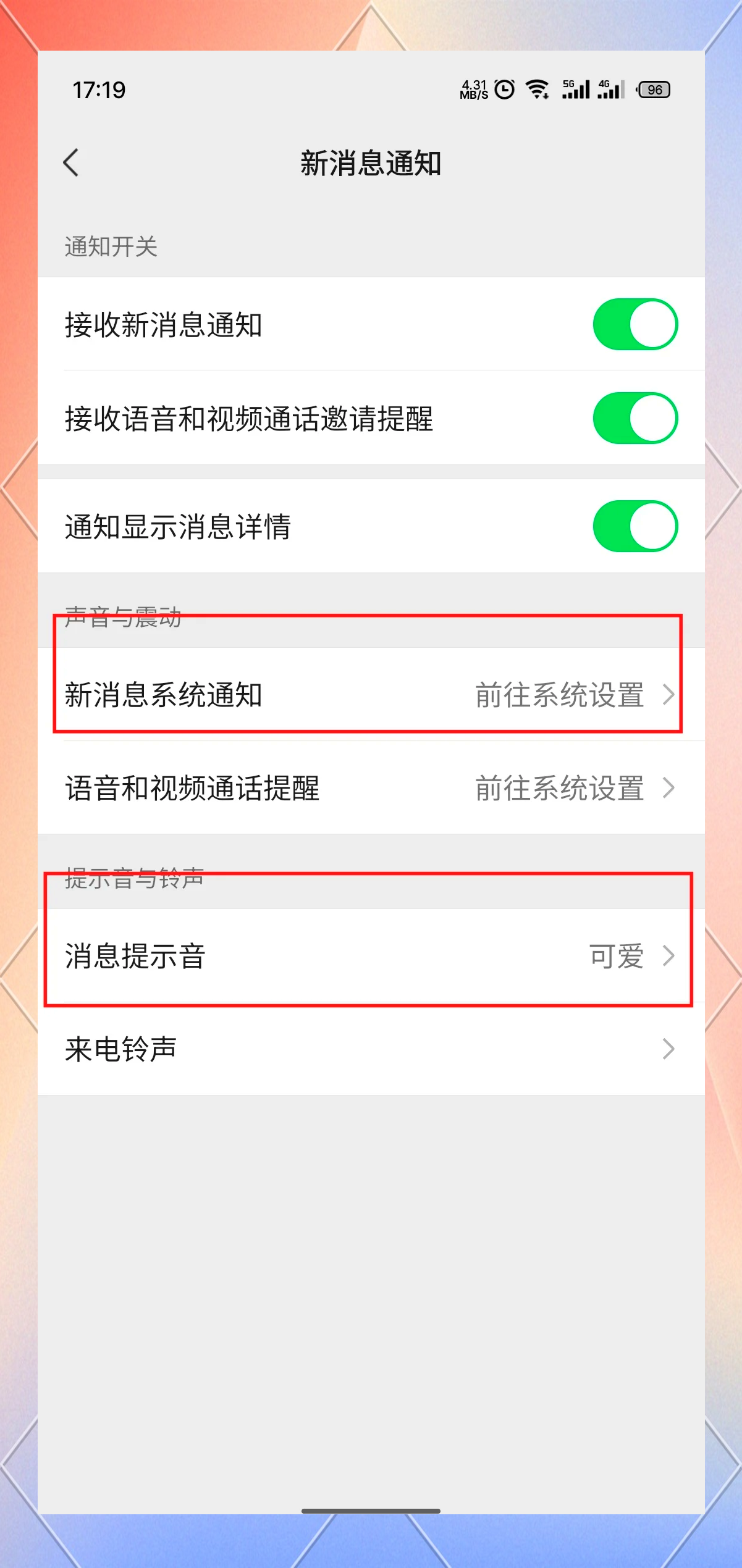Open 来电铃声 ringtone settings
The width and height of the screenshot is (742, 1568).
pos(371,1049)
